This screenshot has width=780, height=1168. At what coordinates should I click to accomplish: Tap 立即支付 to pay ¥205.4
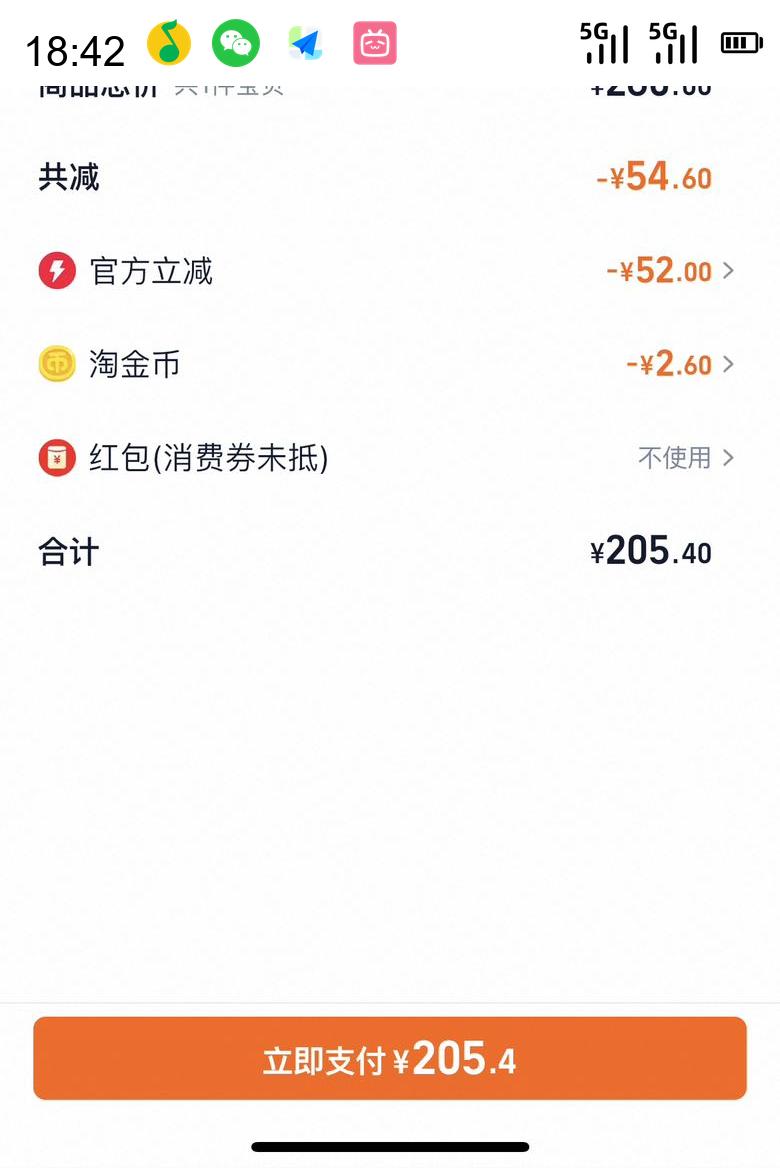[x=390, y=1059]
